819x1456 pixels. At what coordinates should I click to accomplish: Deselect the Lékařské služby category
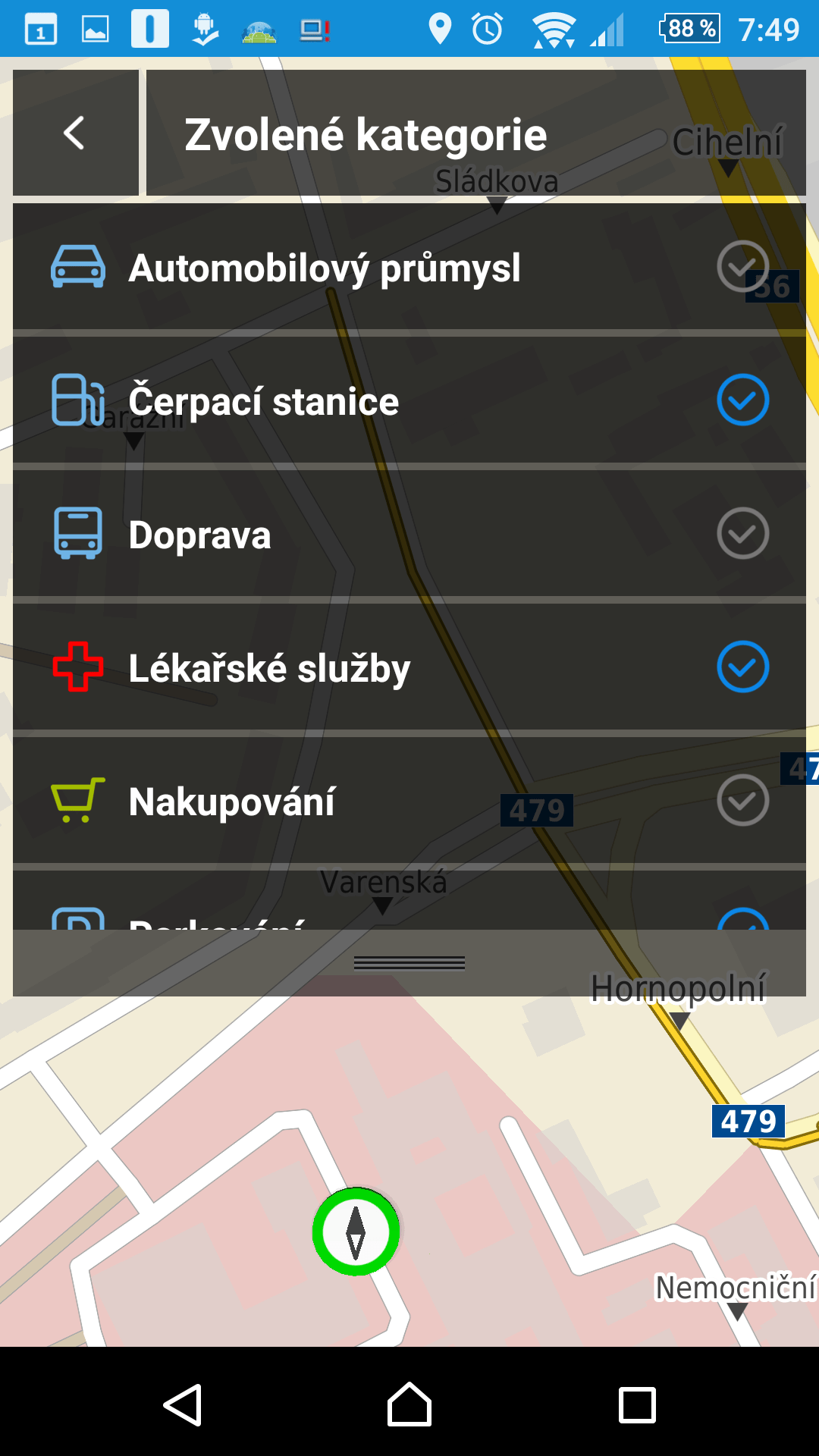click(742, 667)
